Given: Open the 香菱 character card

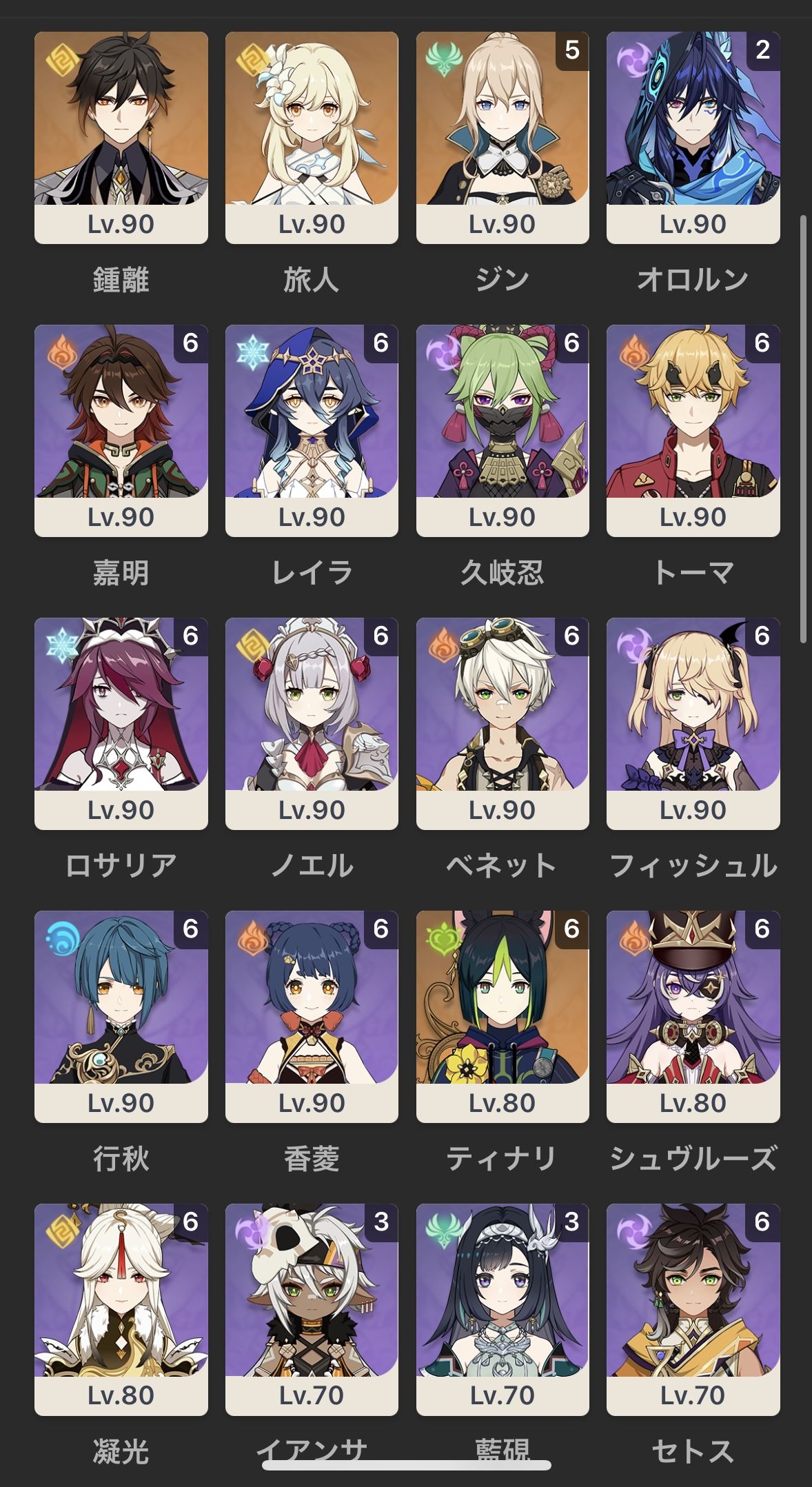Looking at the screenshot, I should (312, 1016).
